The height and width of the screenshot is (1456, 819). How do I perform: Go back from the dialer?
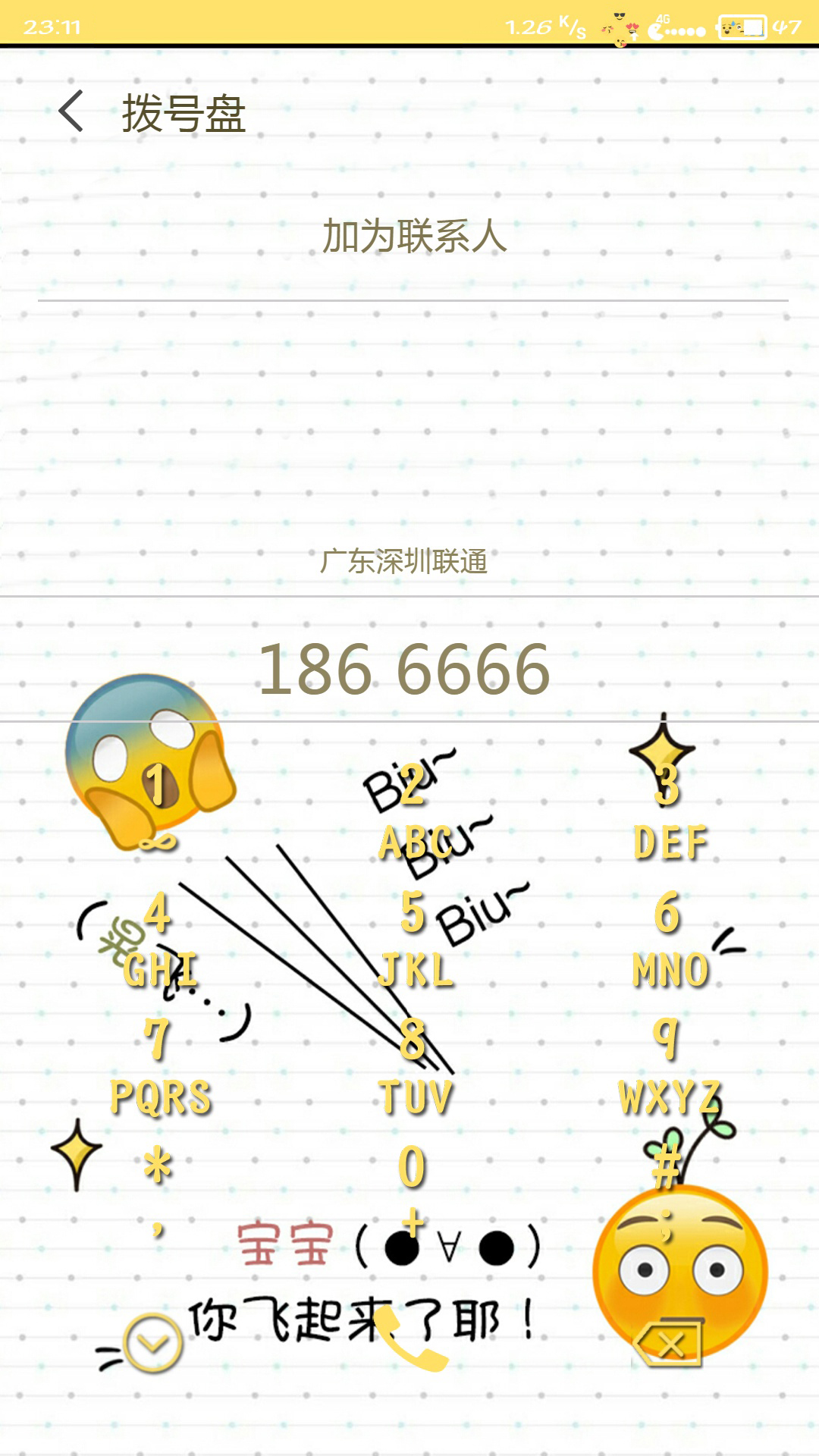71,112
